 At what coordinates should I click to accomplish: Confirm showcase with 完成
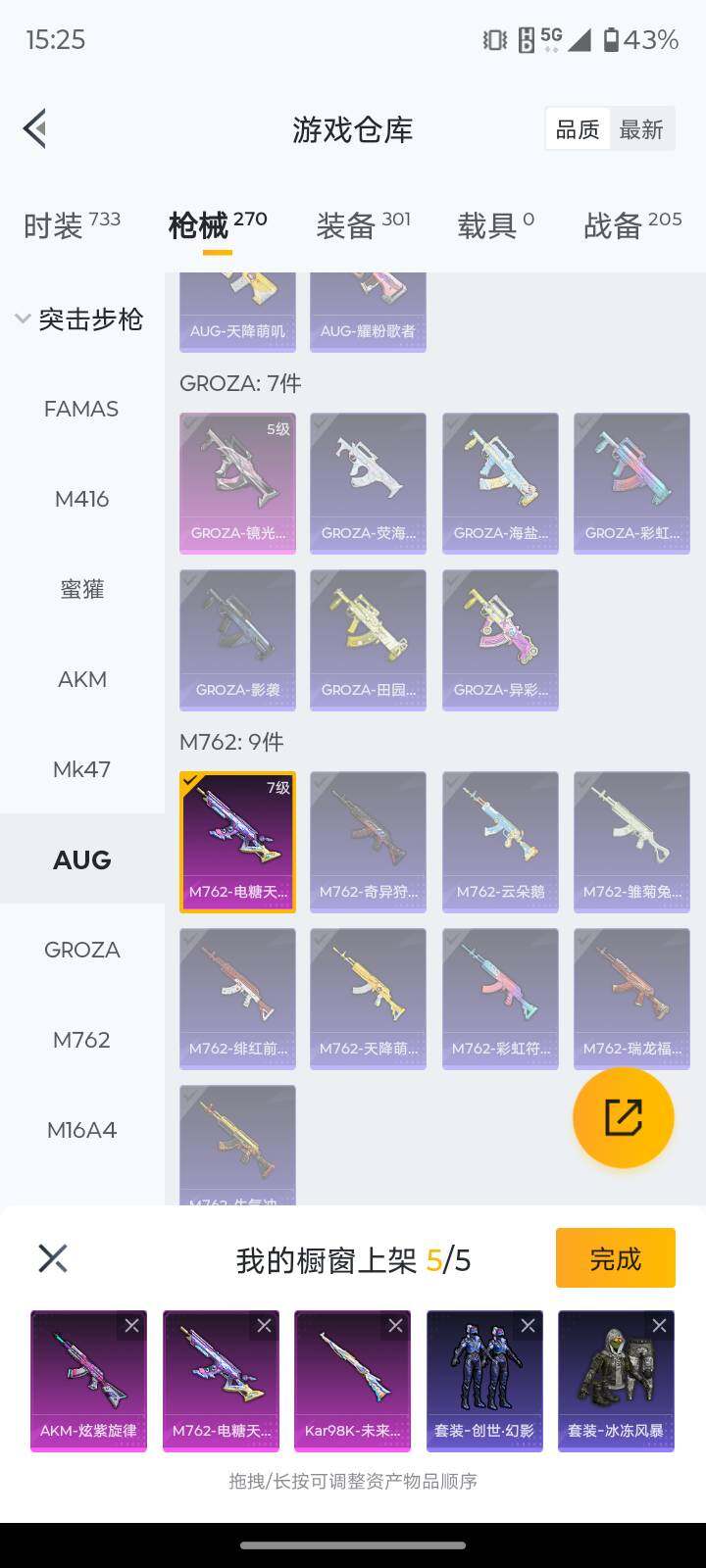[x=615, y=1257]
